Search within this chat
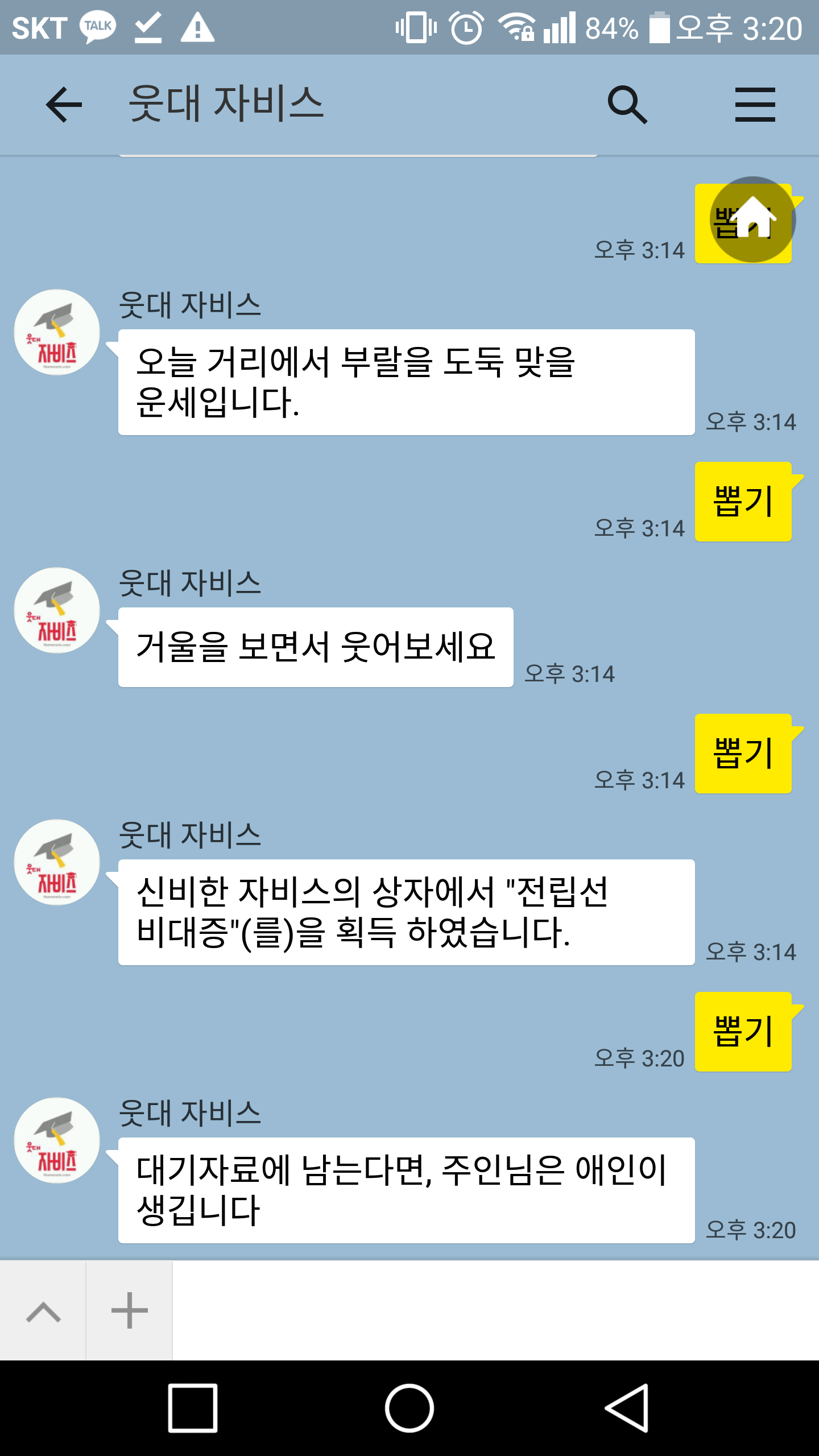This screenshot has width=819, height=1456. point(627,105)
